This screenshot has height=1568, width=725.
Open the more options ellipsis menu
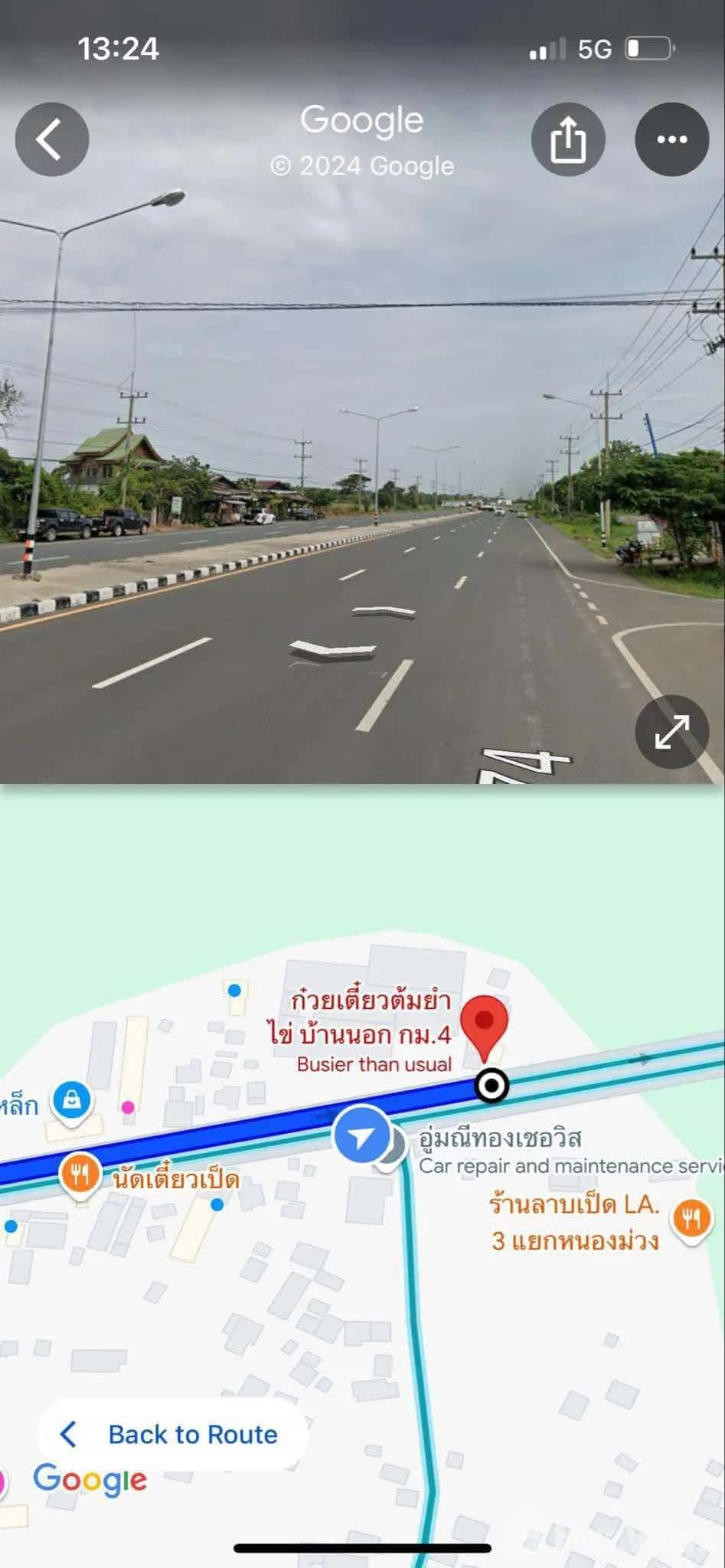pyautogui.click(x=671, y=139)
